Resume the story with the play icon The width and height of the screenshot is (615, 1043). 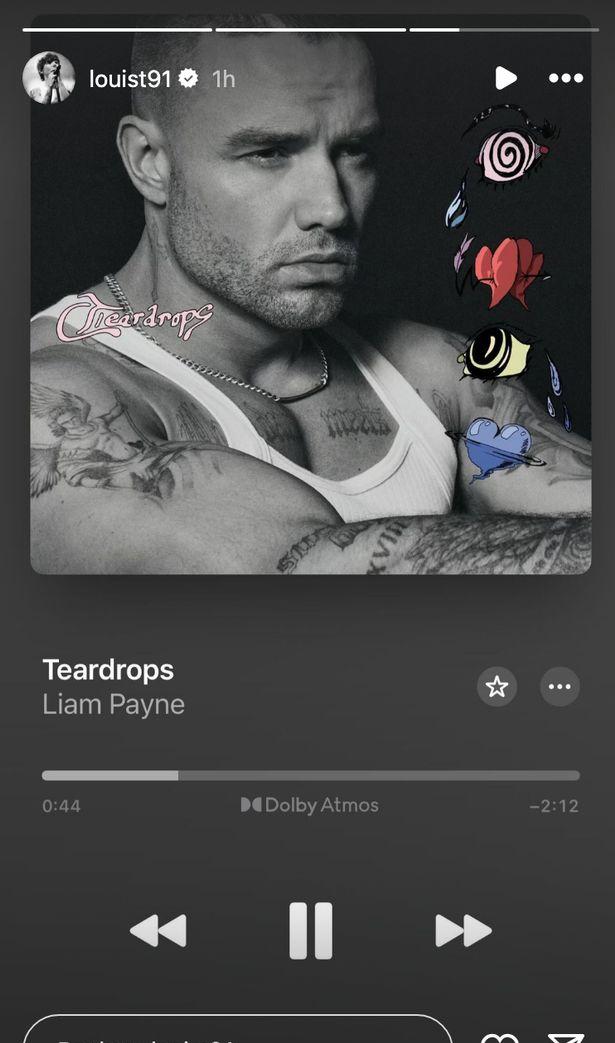505,78
